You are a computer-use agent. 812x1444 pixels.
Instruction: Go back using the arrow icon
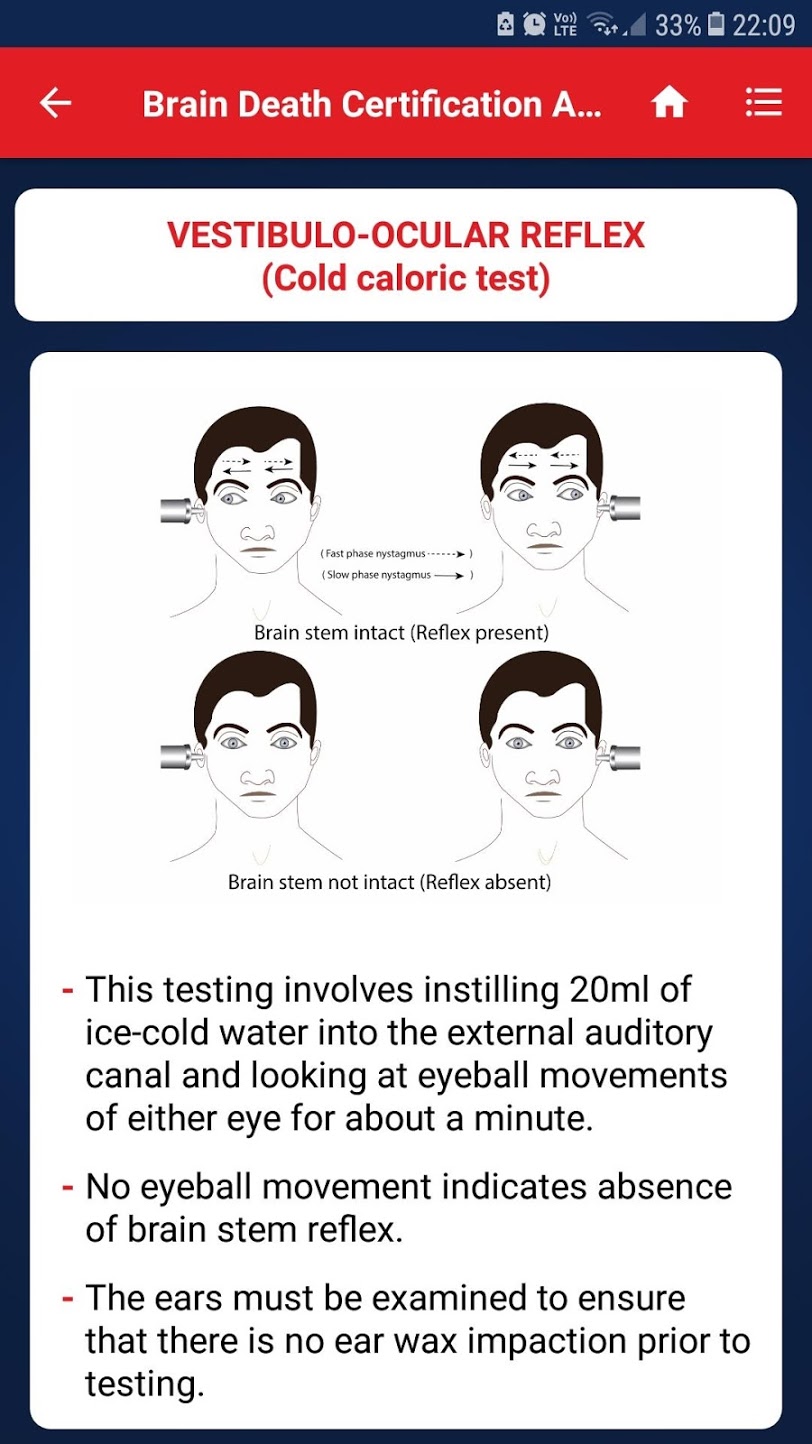[x=55, y=103]
